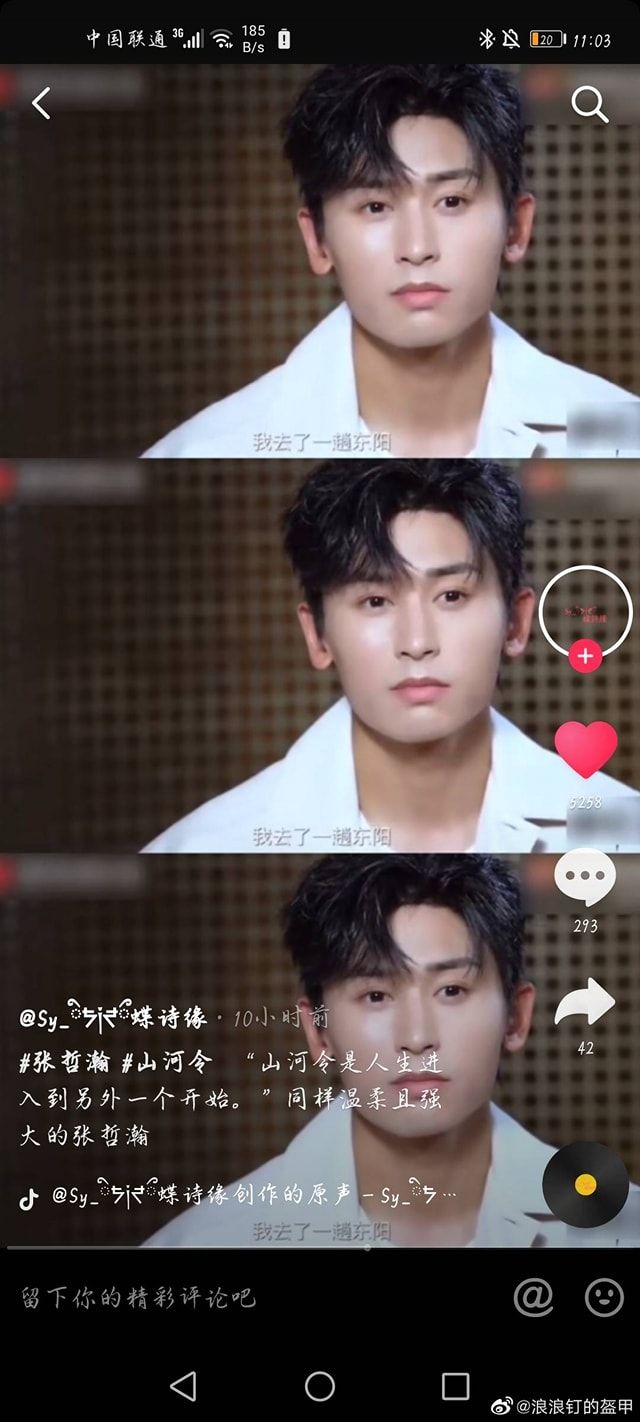Mention someone with the @ icon
The image size is (640, 1422).
pyautogui.click(x=533, y=1297)
